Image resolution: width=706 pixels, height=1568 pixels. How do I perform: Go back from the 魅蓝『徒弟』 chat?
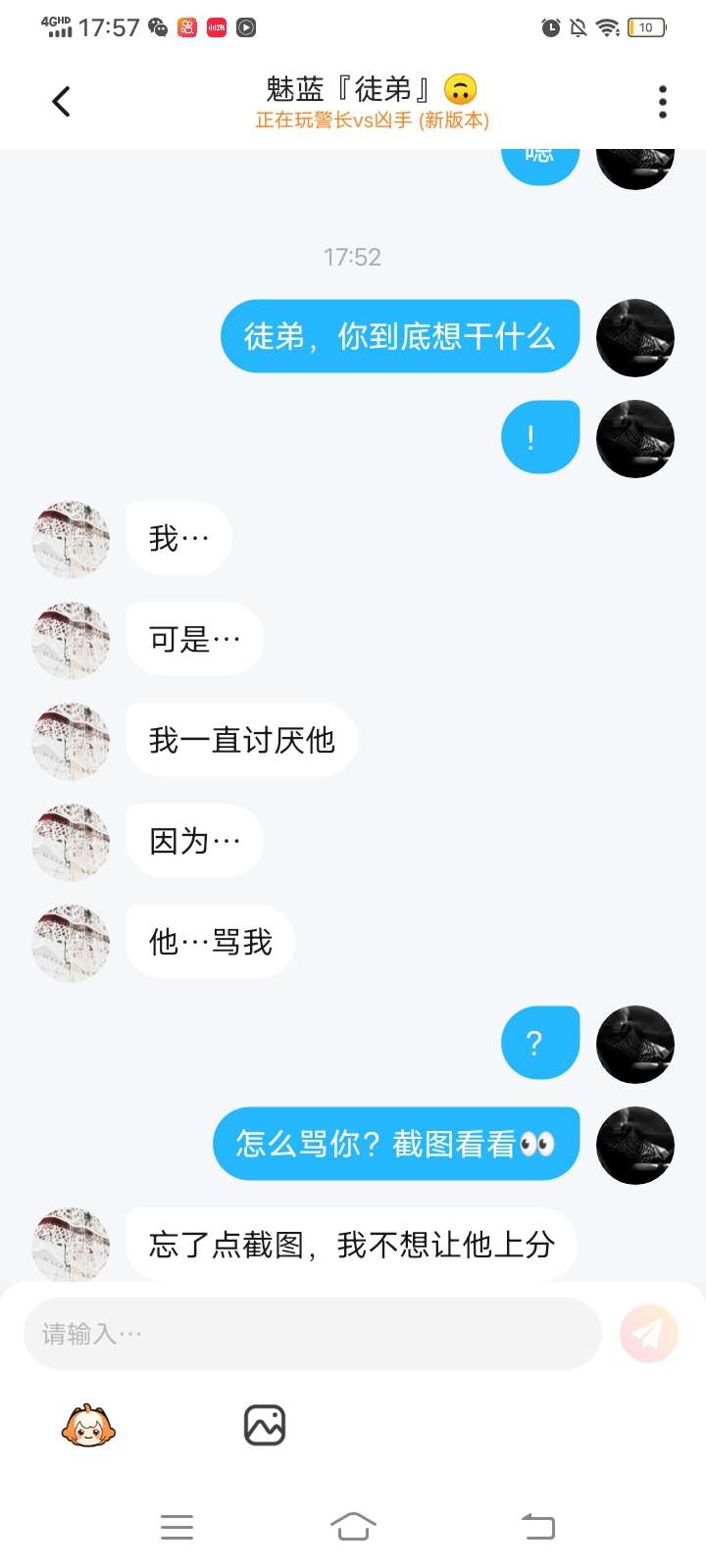coord(61,101)
